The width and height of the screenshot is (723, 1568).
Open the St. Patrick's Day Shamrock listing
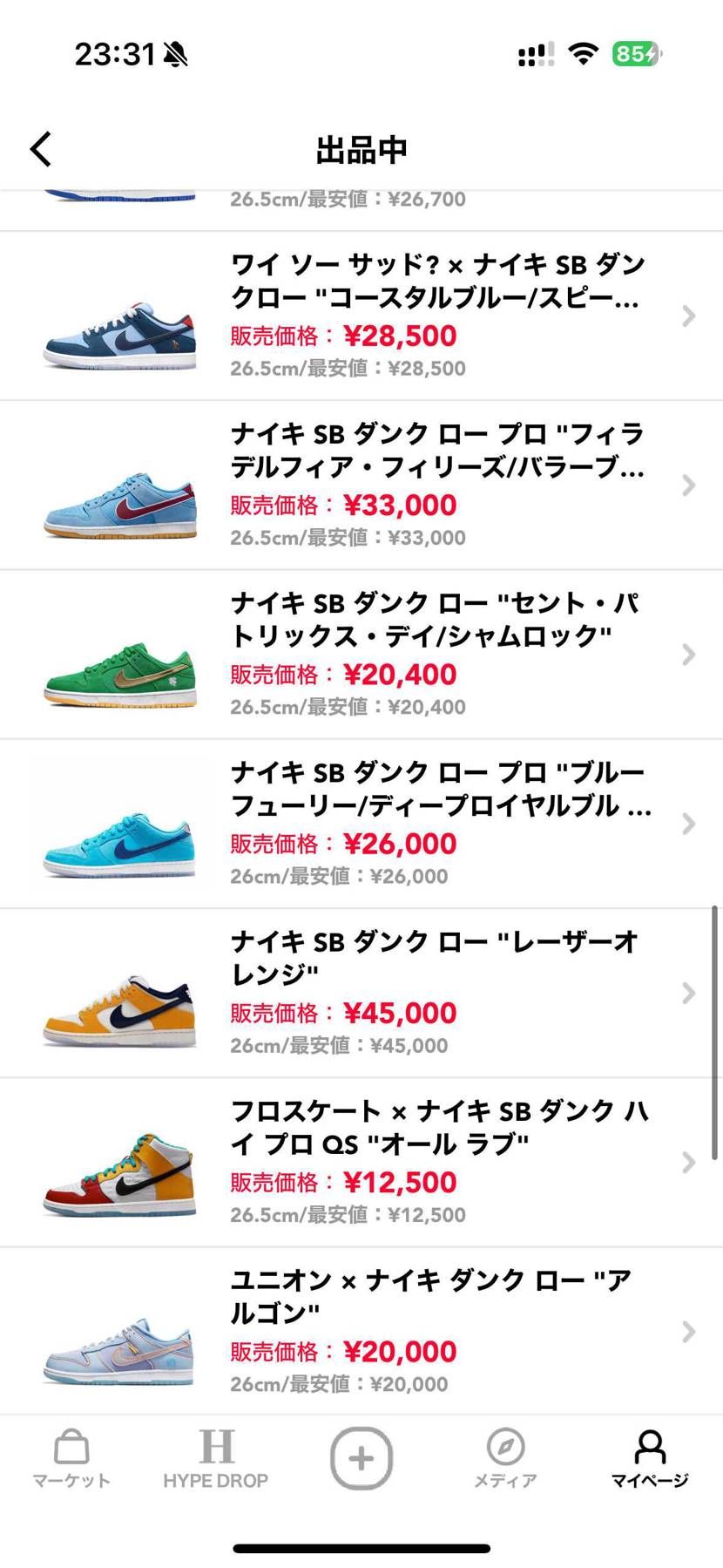pyautogui.click(x=361, y=654)
